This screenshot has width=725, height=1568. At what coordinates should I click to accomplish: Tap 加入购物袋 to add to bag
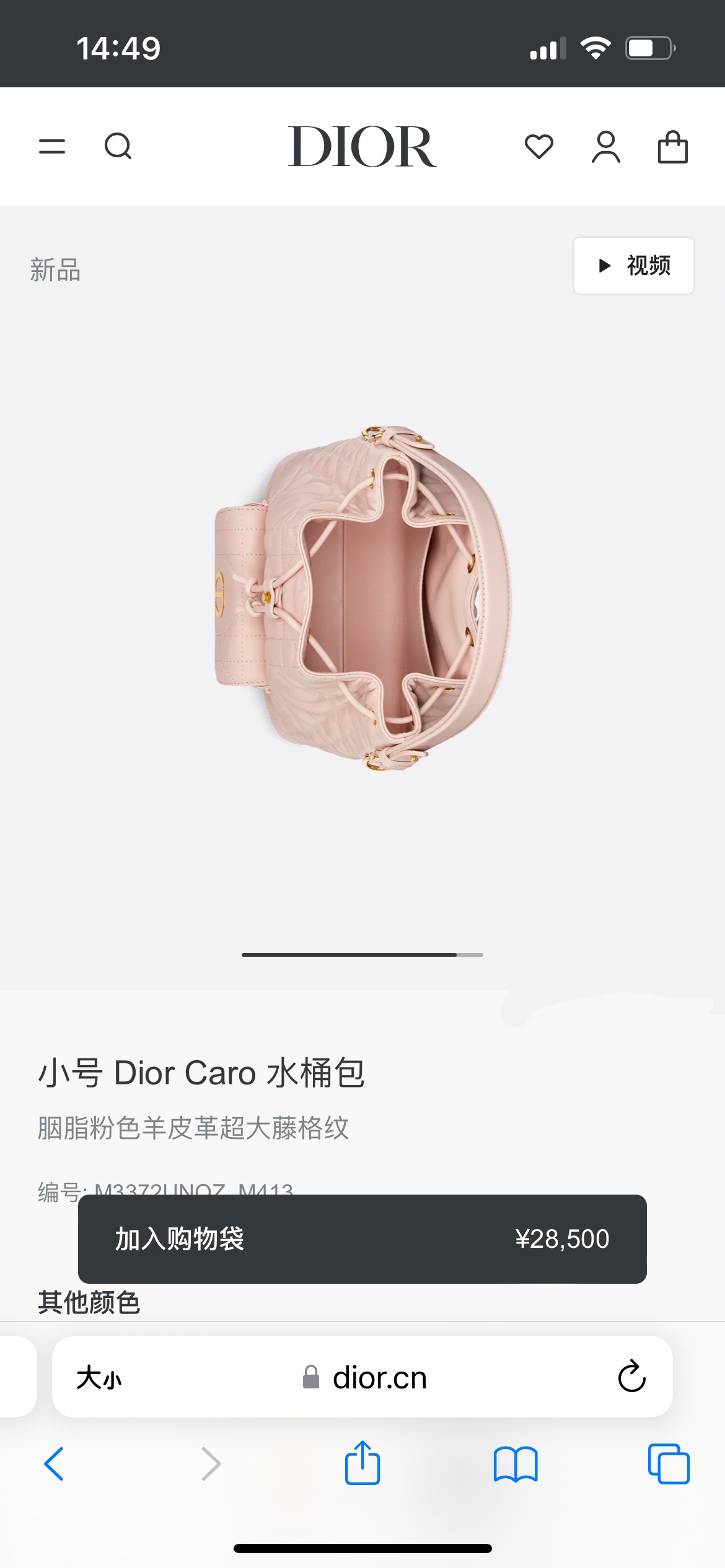(x=362, y=1239)
